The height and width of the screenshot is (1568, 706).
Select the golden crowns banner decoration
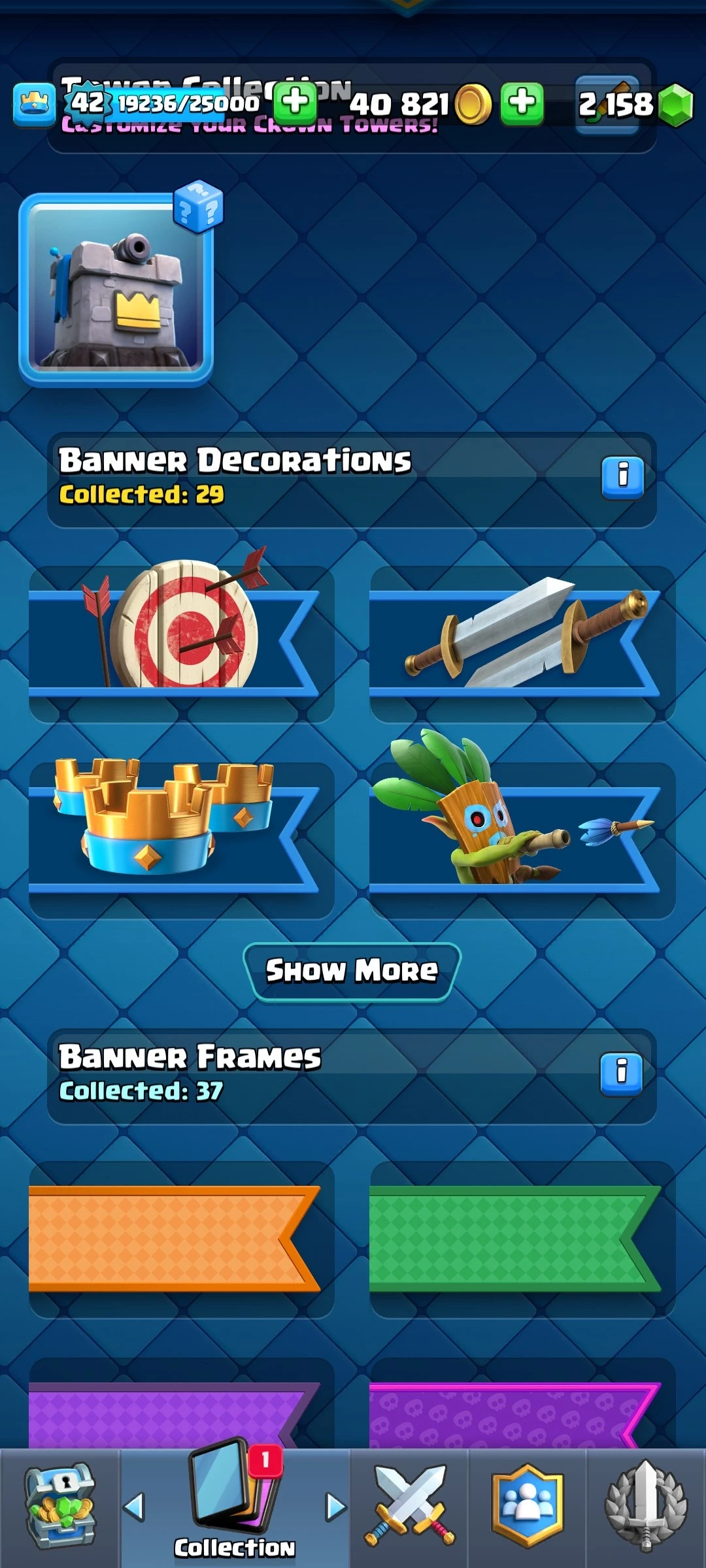[180, 840]
